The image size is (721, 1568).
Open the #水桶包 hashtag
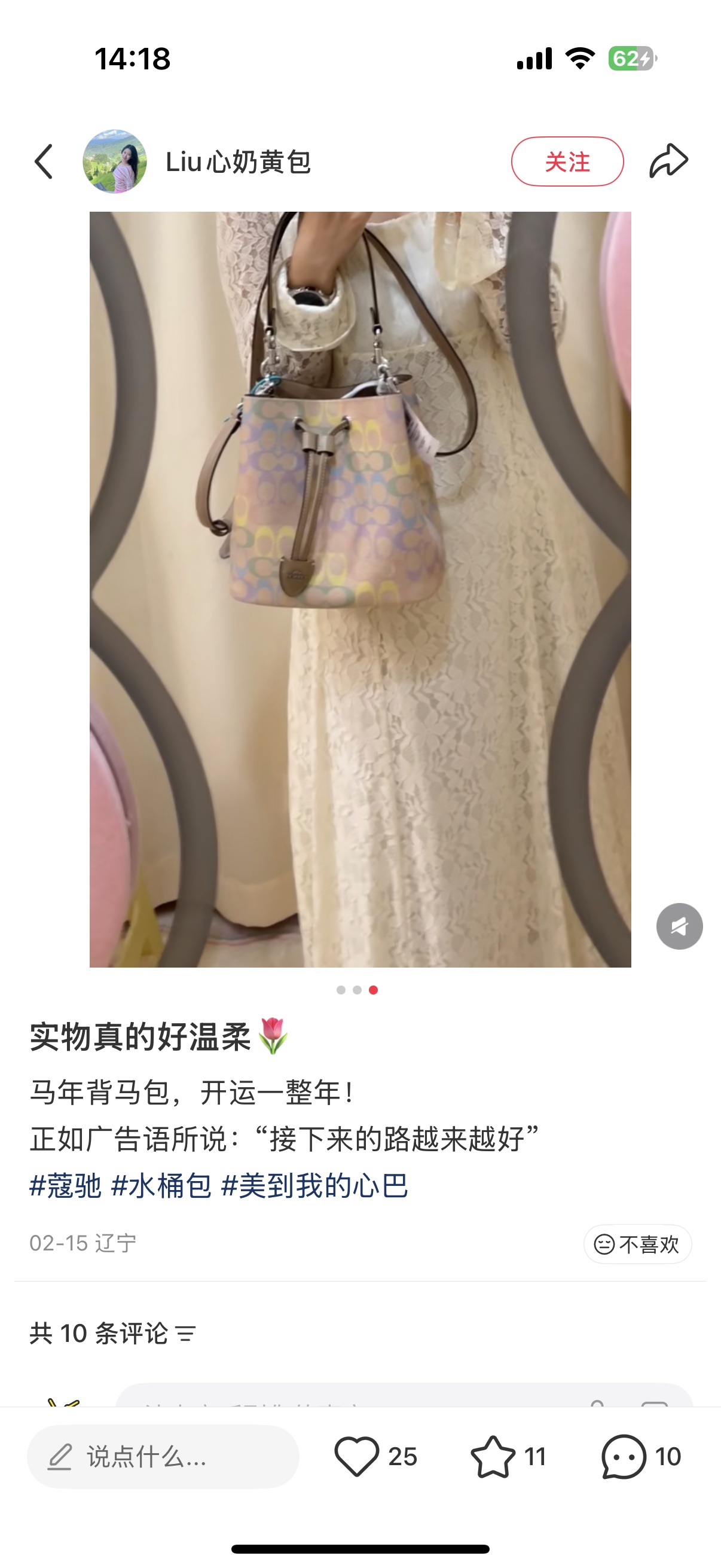point(161,1186)
